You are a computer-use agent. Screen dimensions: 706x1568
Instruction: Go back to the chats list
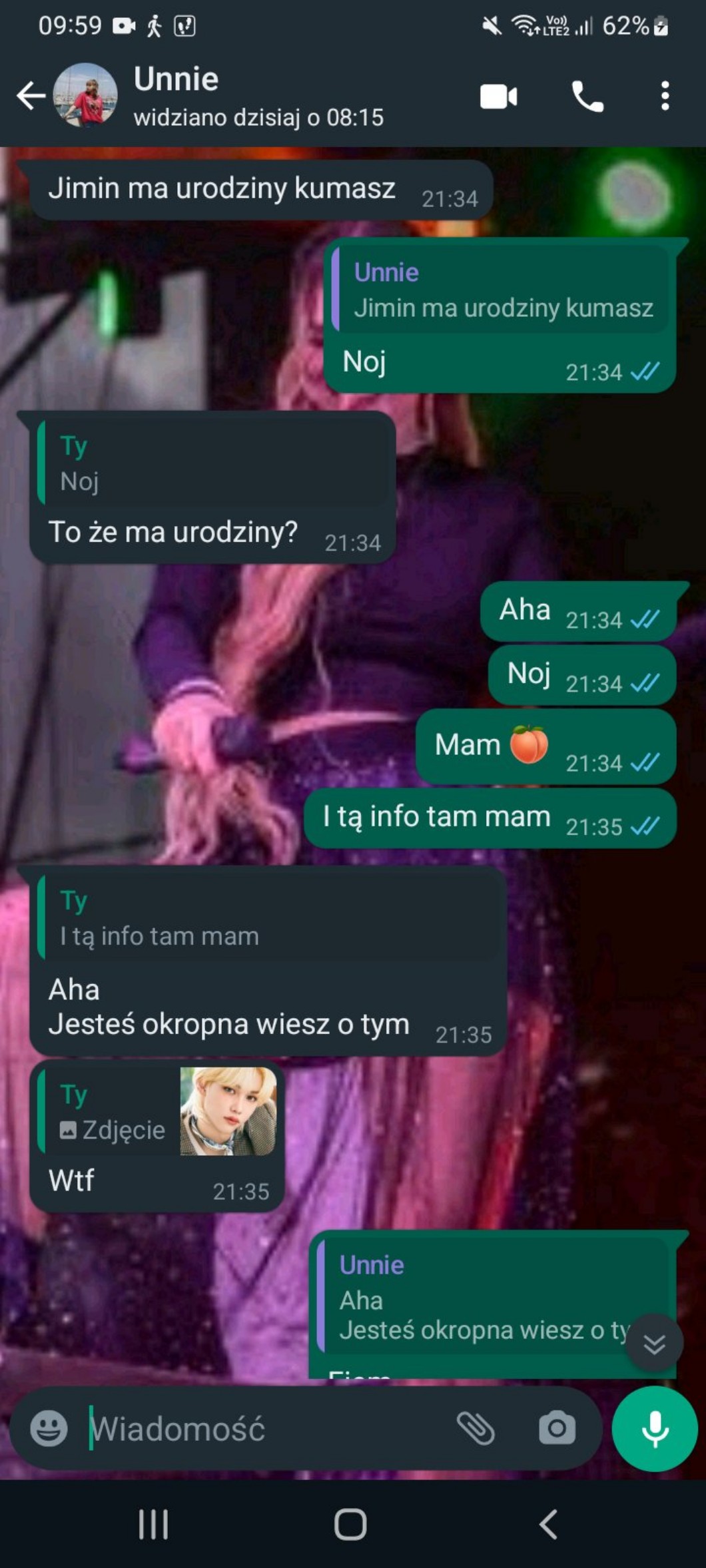pyautogui.click(x=31, y=96)
